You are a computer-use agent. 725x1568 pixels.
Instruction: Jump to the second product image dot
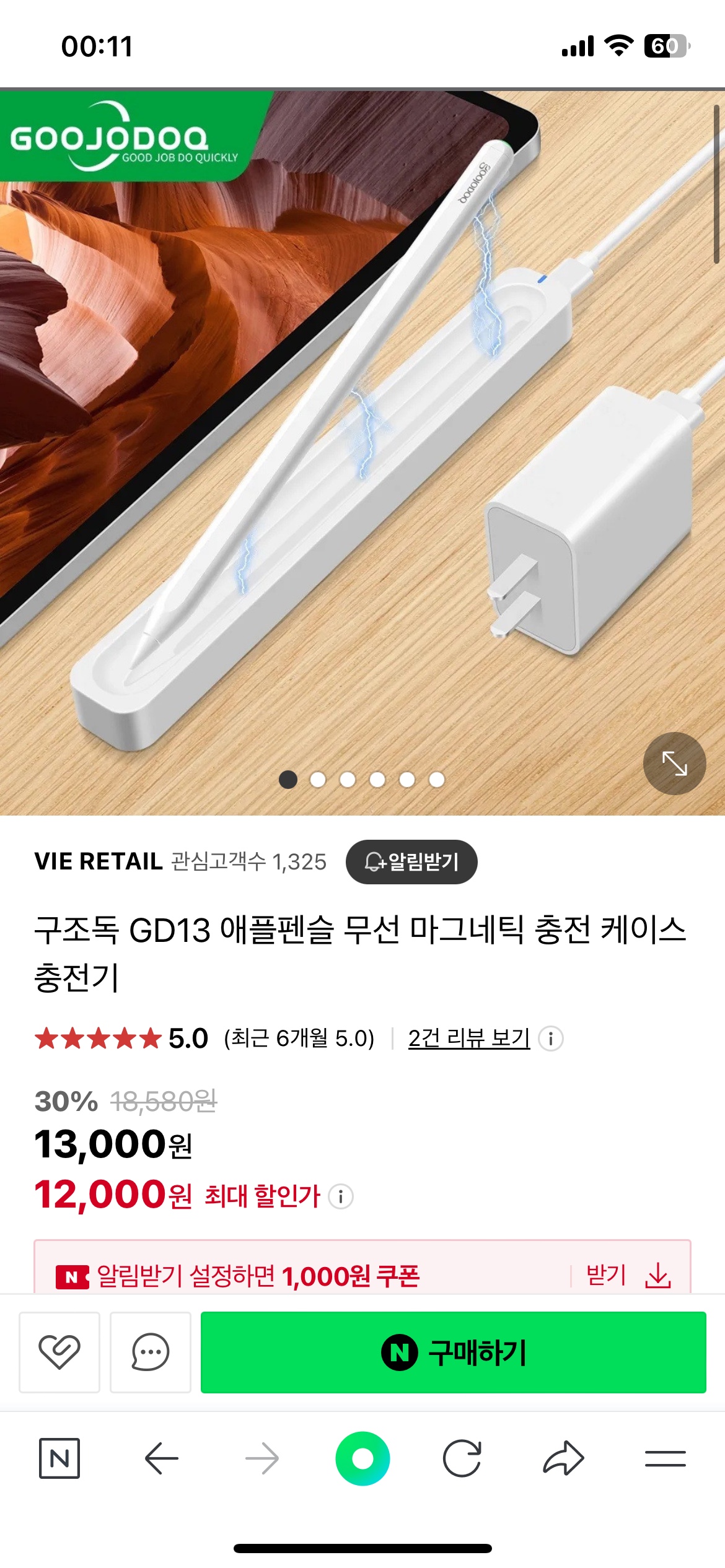[x=318, y=780]
